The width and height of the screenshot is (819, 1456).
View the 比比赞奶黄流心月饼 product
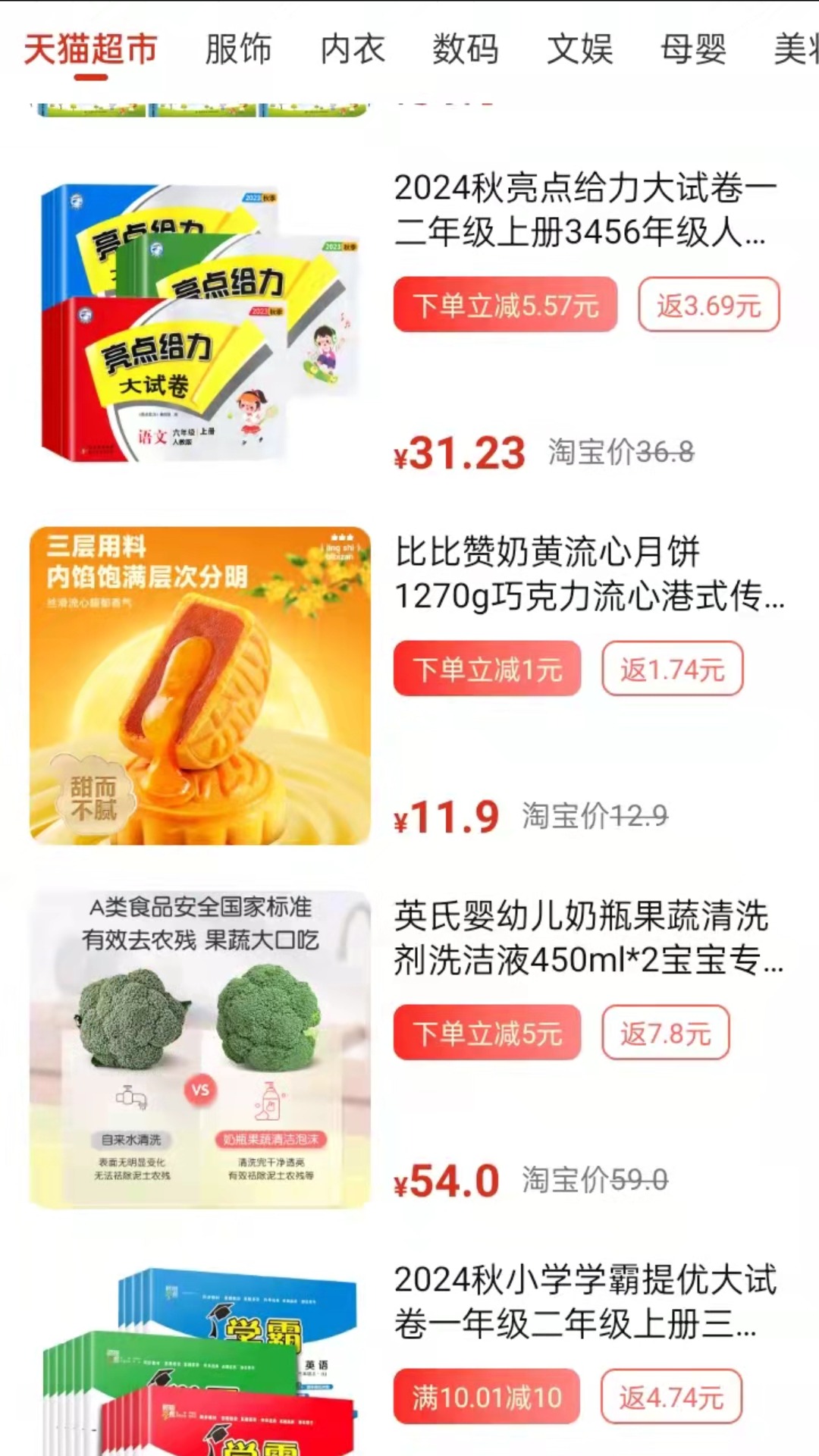[x=200, y=686]
